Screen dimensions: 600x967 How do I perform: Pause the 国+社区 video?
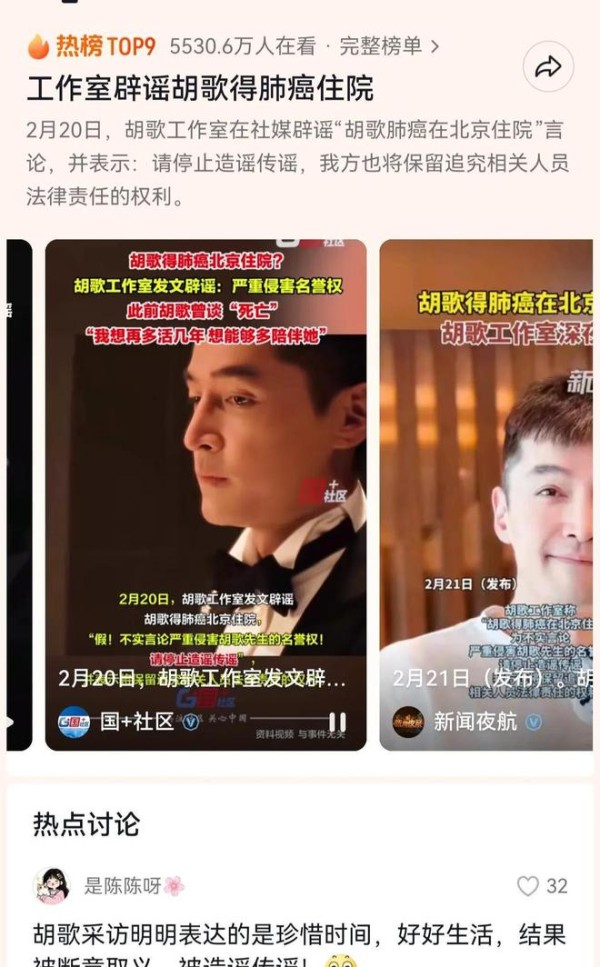(x=338, y=721)
